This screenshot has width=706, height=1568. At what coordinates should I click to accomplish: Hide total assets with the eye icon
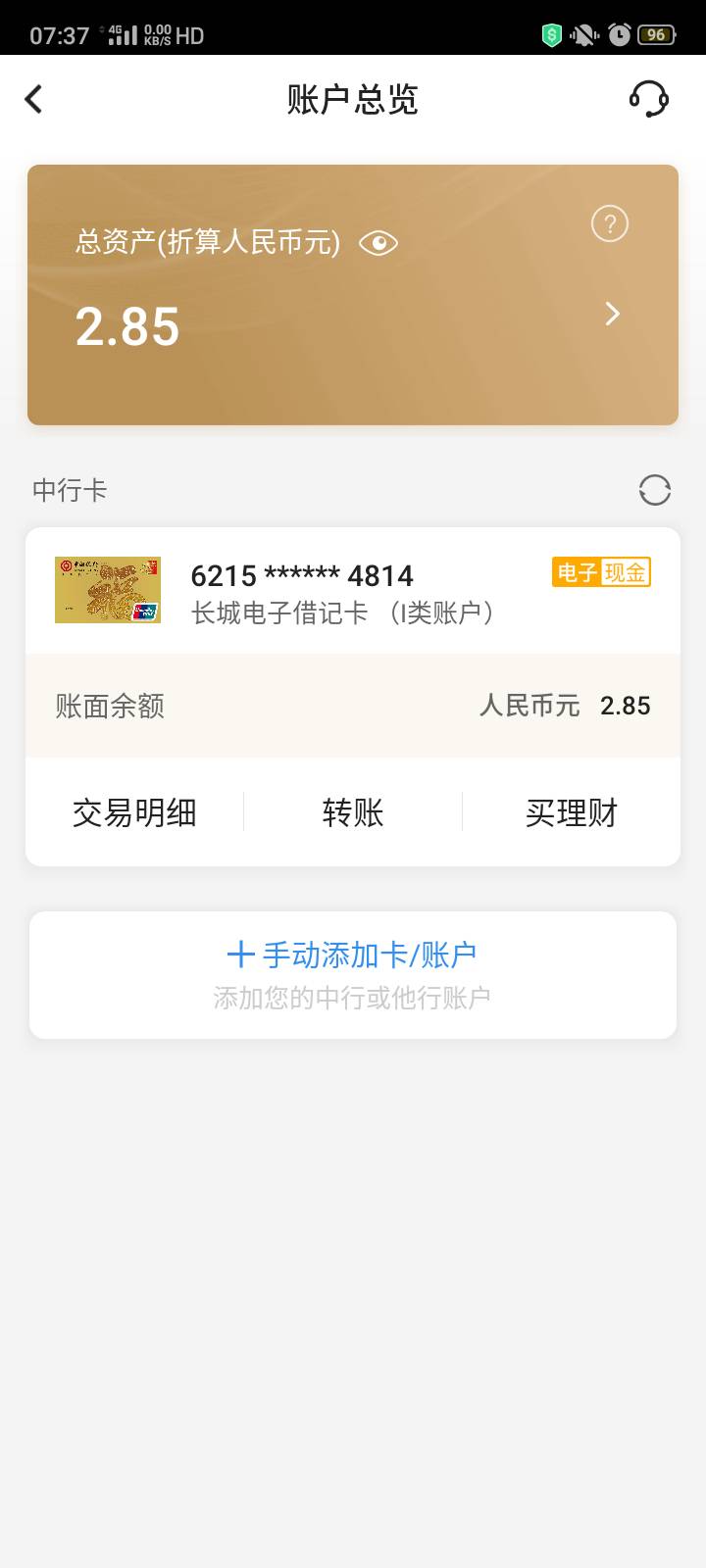(378, 243)
